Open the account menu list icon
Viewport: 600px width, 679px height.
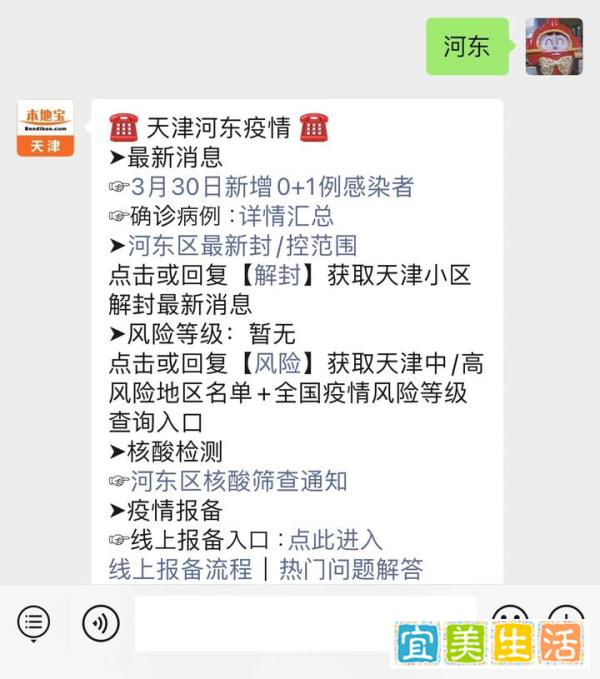[x=34, y=623]
